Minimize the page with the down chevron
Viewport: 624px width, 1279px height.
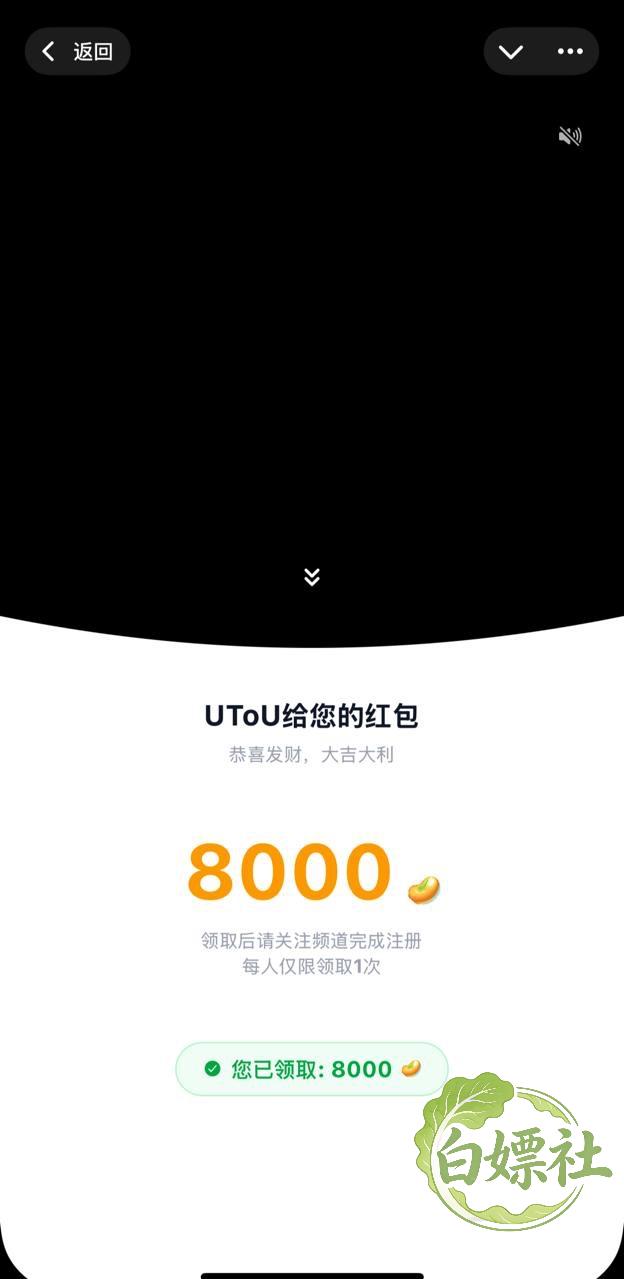(511, 52)
